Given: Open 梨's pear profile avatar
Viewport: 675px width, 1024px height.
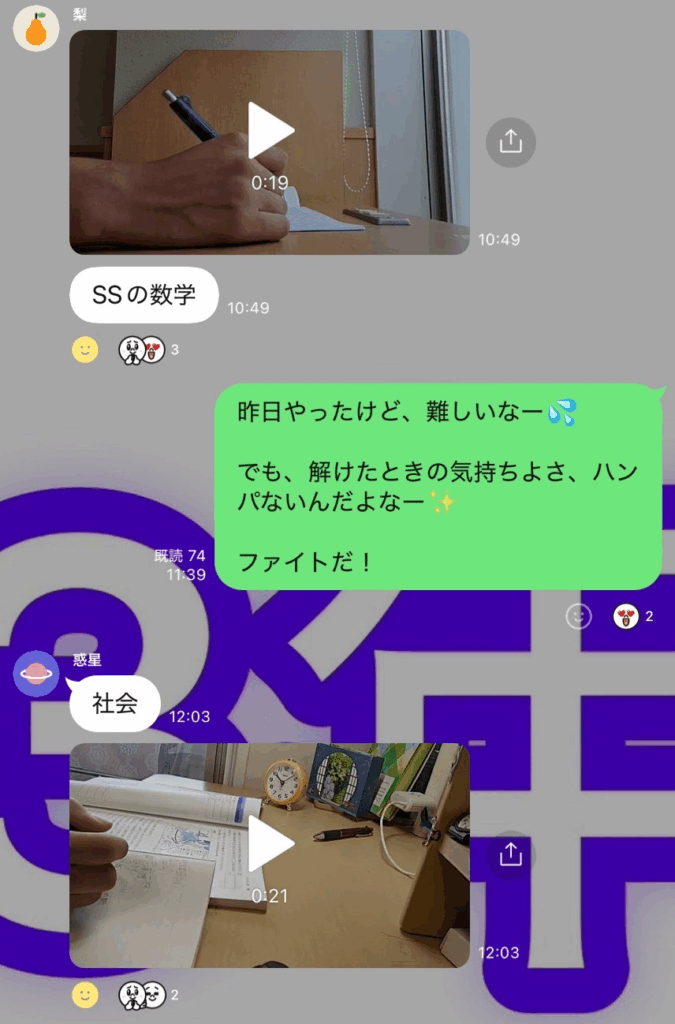Looking at the screenshot, I should coord(36,28).
